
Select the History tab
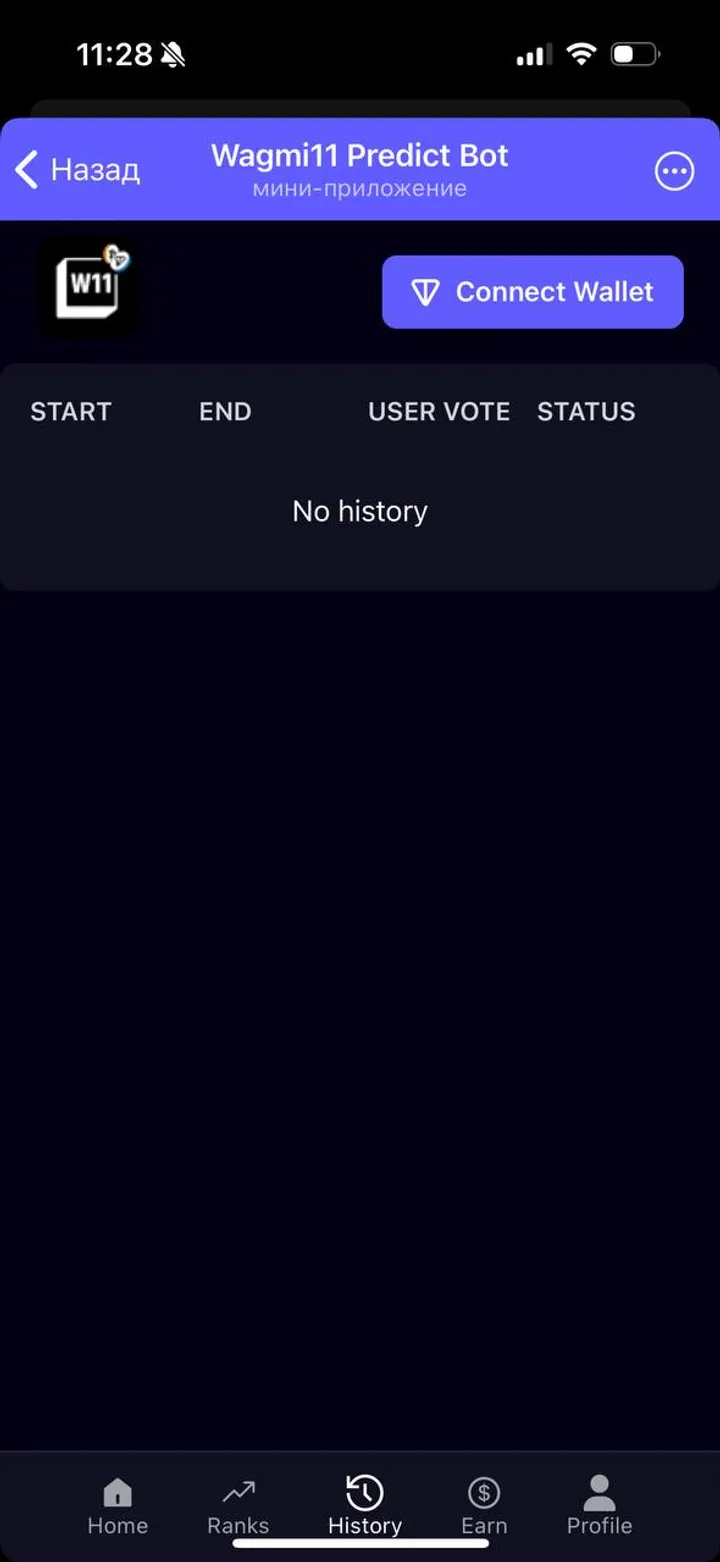pos(364,1506)
